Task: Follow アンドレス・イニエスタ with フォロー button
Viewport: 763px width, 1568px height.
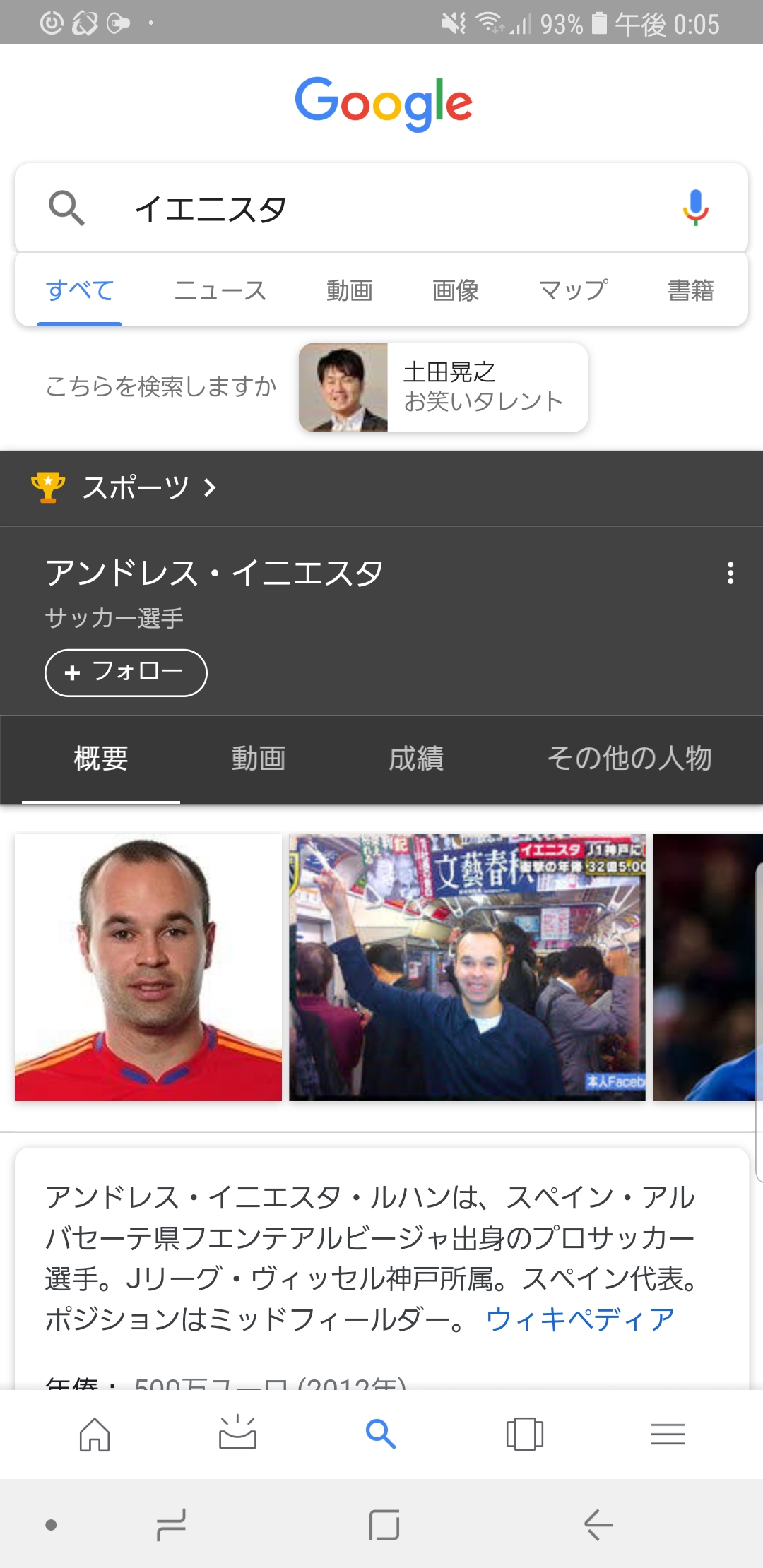Action: point(126,672)
